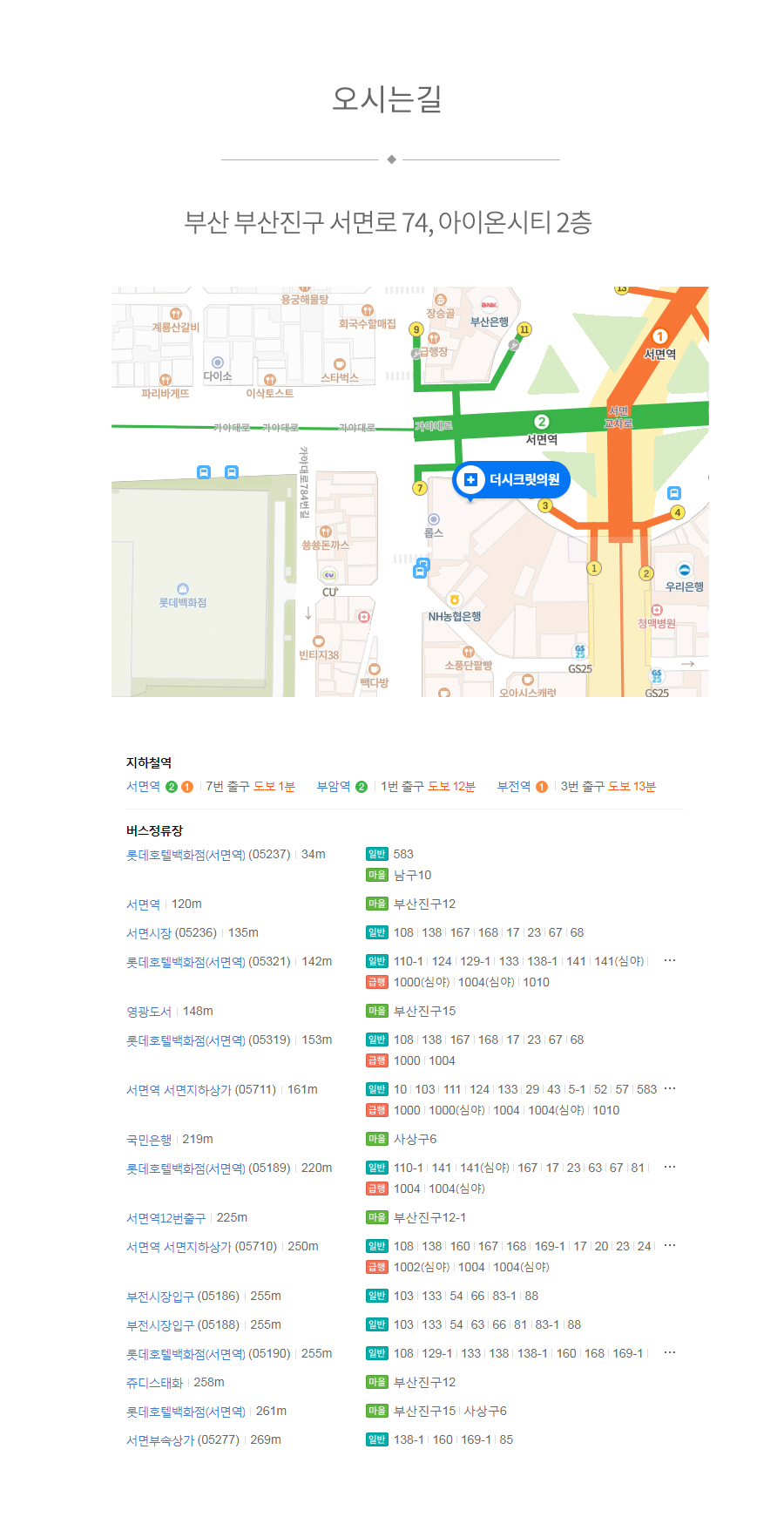This screenshot has width=784, height=1517.
Task: Expand more buses for stop 05321
Action: click(x=670, y=961)
